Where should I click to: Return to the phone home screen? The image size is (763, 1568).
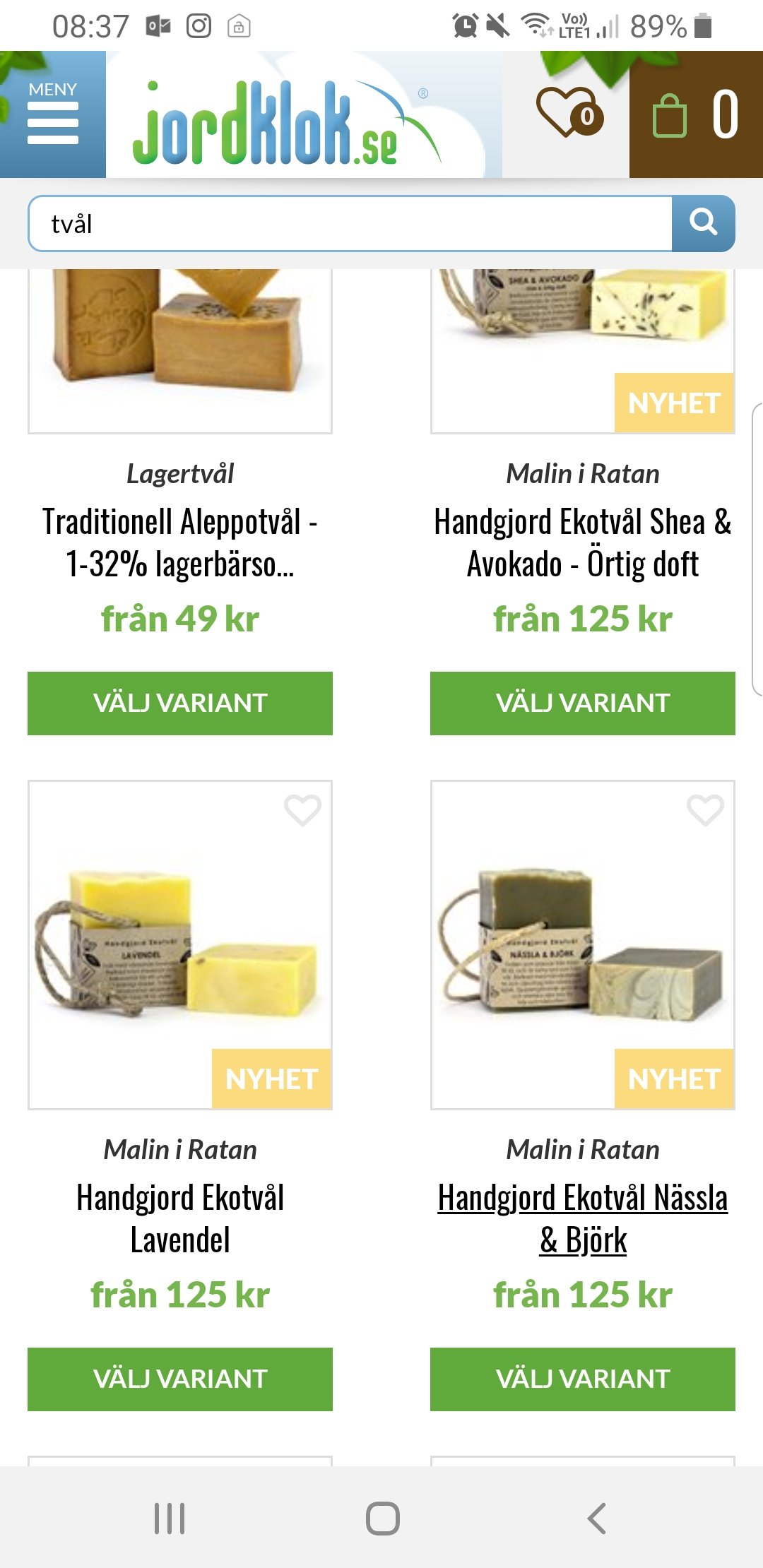382,1518
